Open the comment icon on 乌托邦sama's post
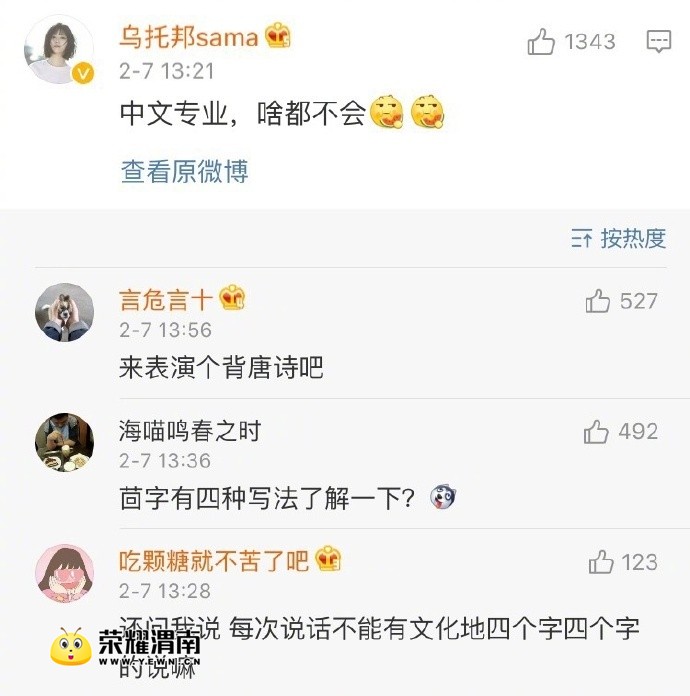Viewport: 690px width, 696px height. pos(658,42)
